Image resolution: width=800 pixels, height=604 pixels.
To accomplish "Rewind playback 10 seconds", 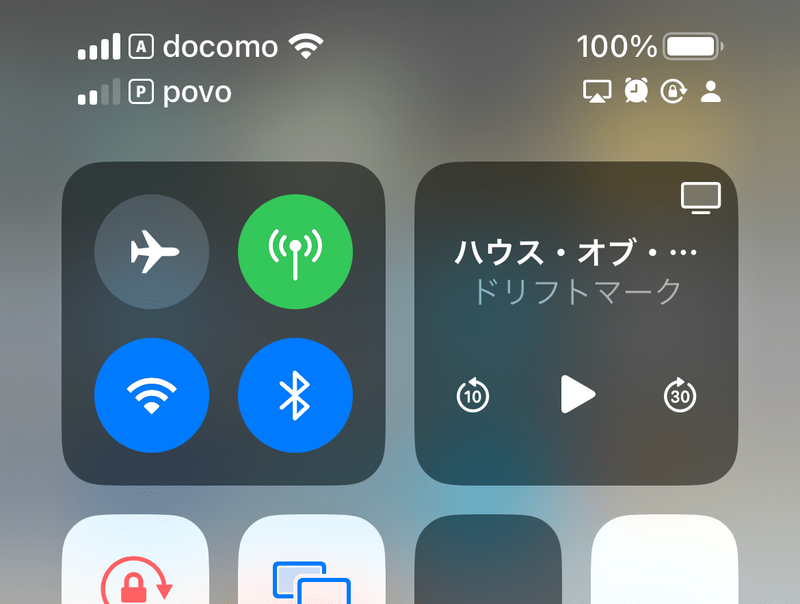I will [473, 396].
